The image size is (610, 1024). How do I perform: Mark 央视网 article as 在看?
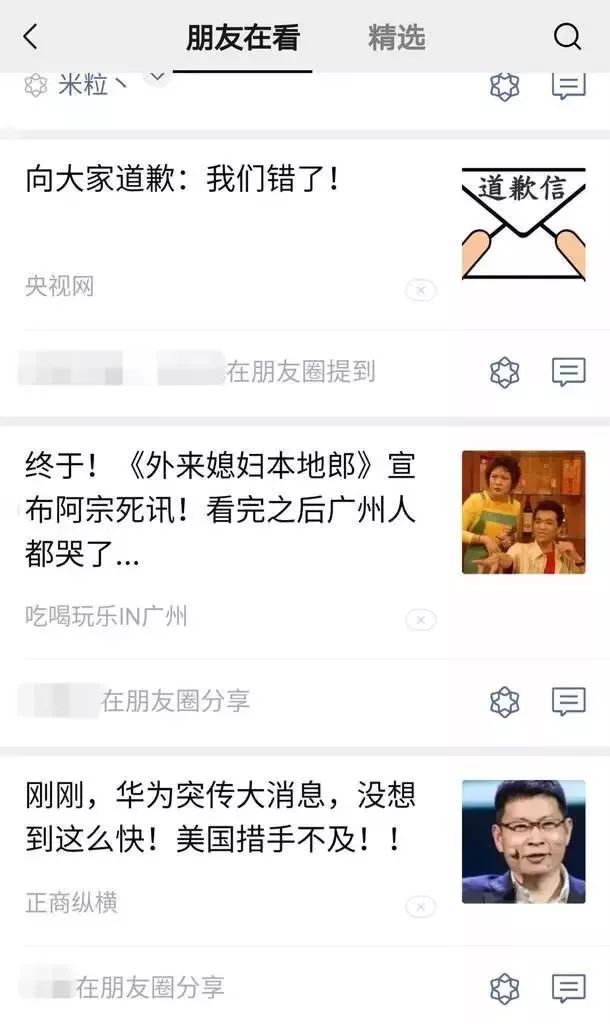click(x=504, y=372)
